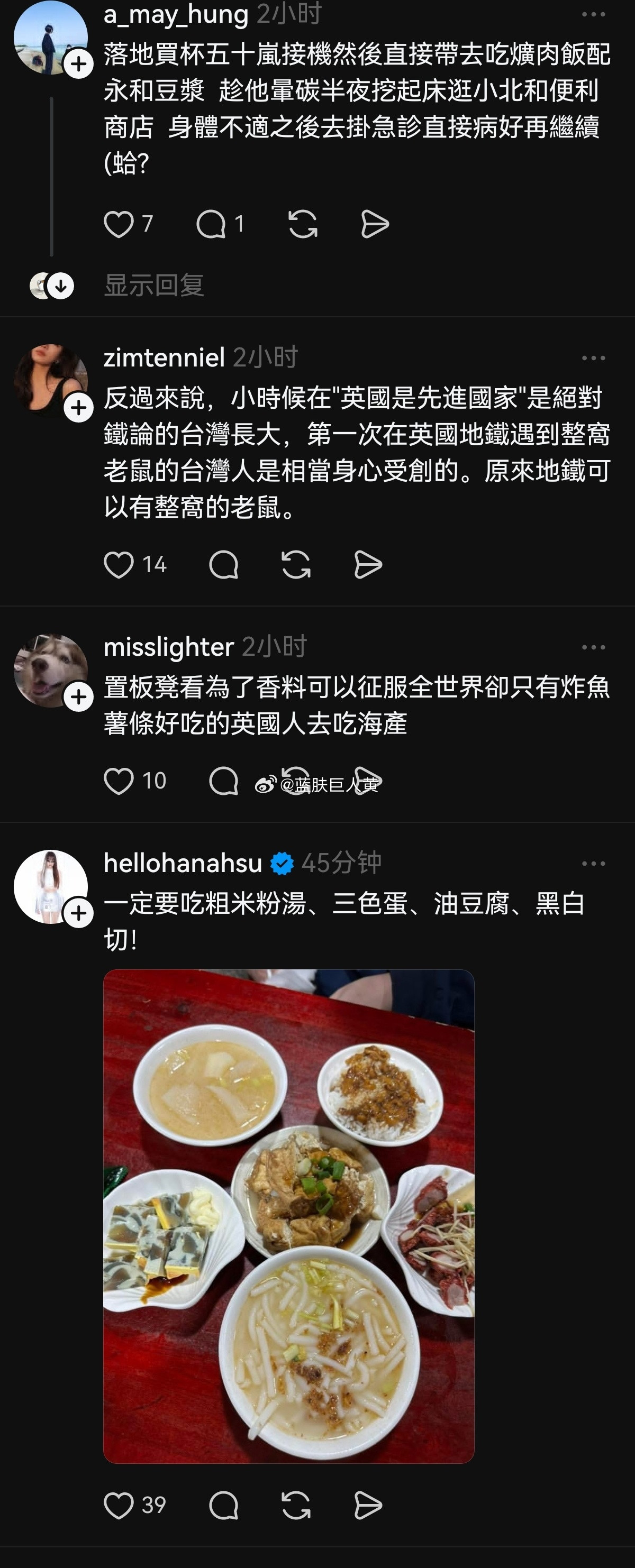Viewport: 635px width, 1568px height.
Task: Open the reply bubble under a_may_hung's comment
Action: point(211,224)
